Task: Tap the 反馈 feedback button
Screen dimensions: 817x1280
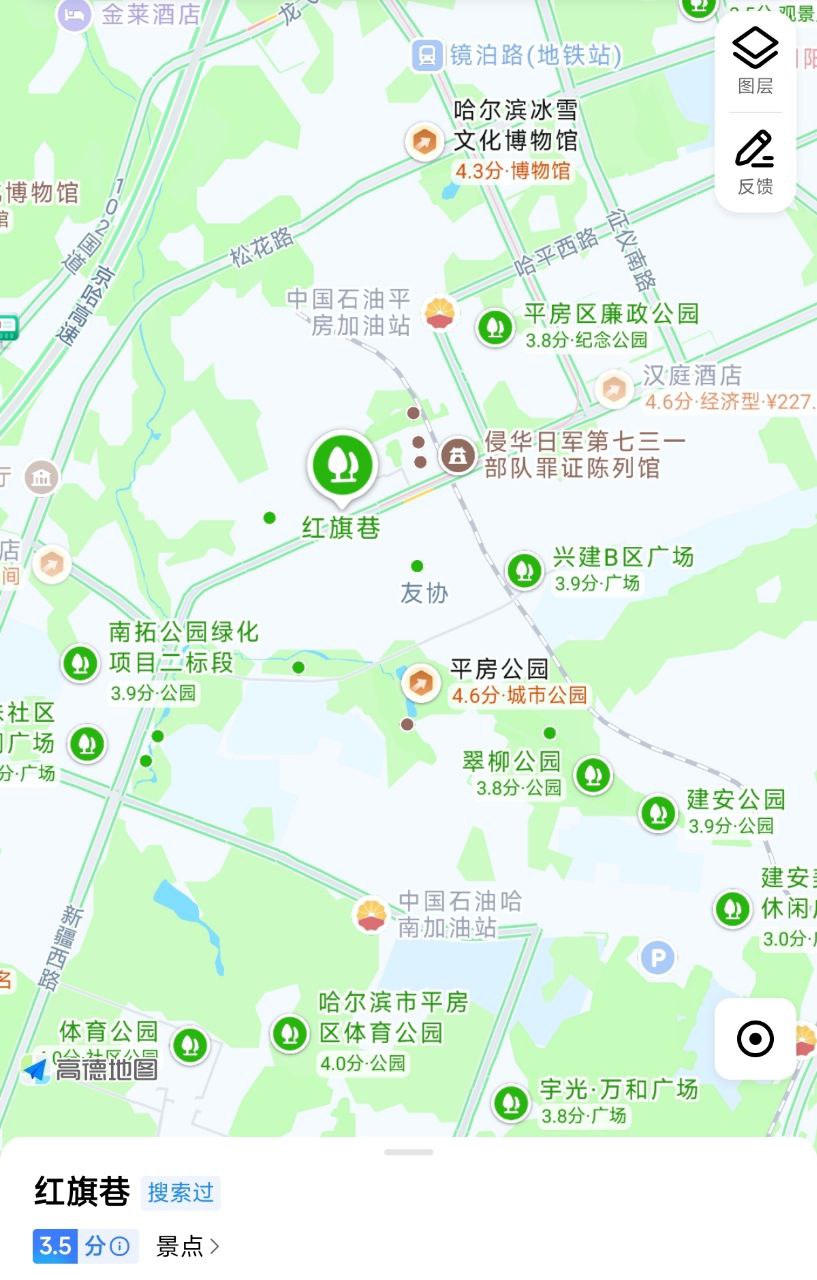Action: click(x=755, y=160)
